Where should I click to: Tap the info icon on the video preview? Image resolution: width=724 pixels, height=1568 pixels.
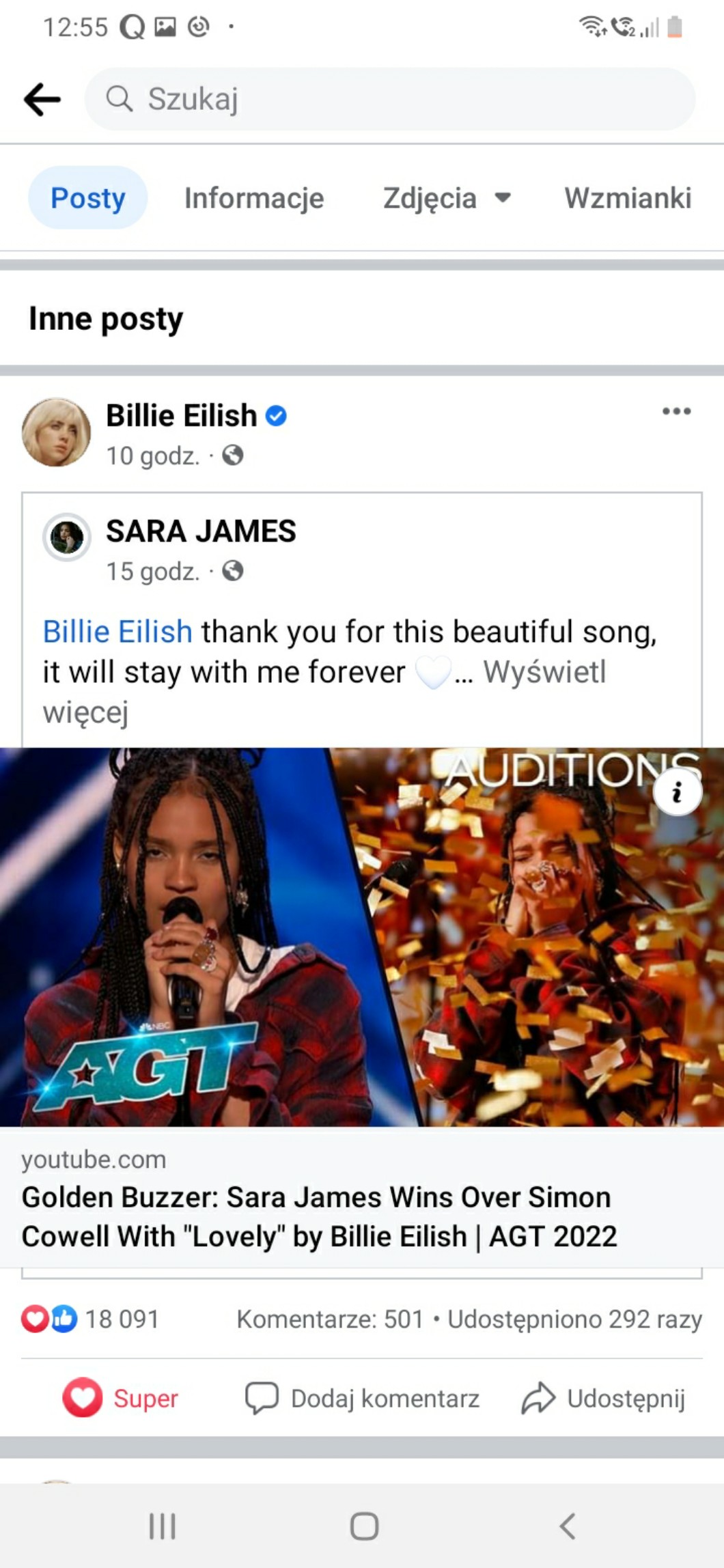(x=678, y=792)
